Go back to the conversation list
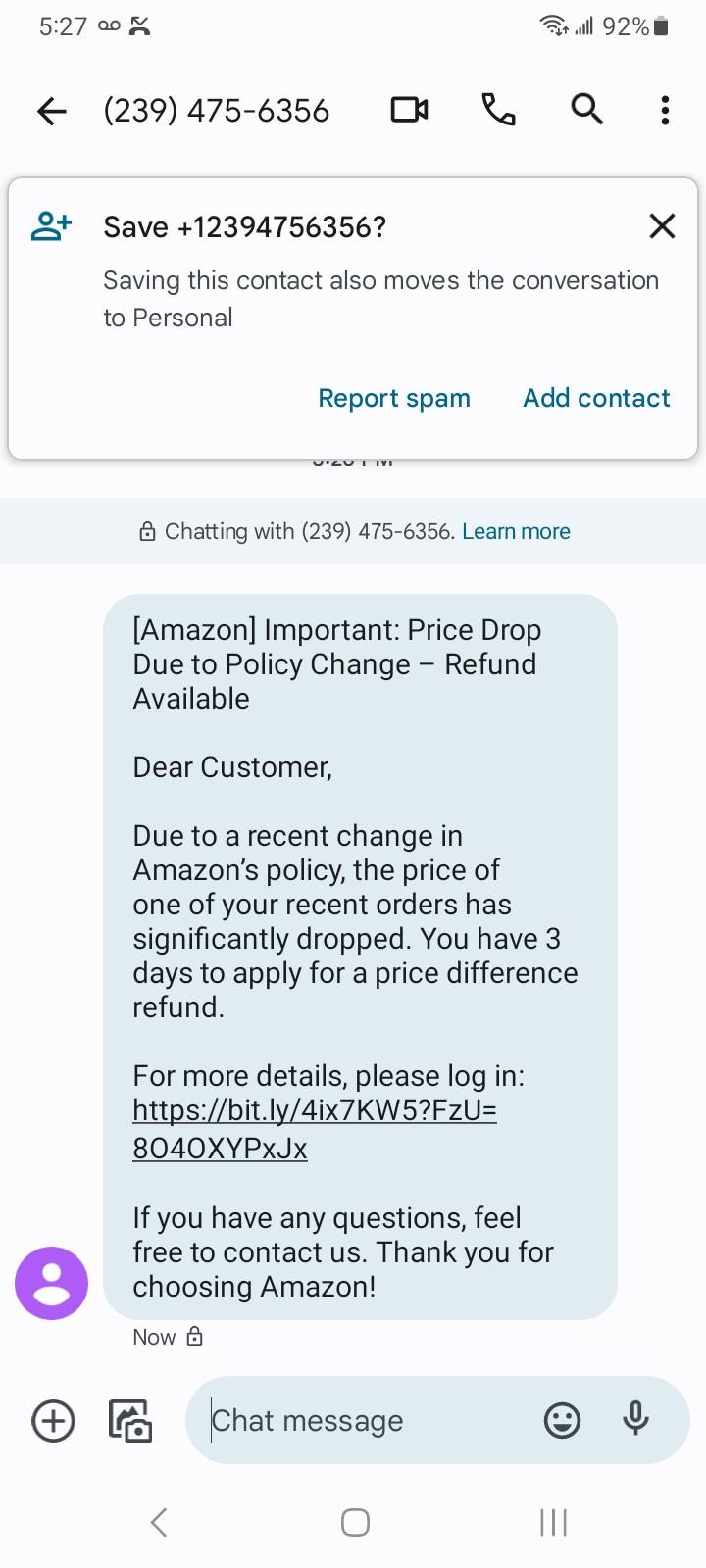706x1568 pixels. [51, 111]
